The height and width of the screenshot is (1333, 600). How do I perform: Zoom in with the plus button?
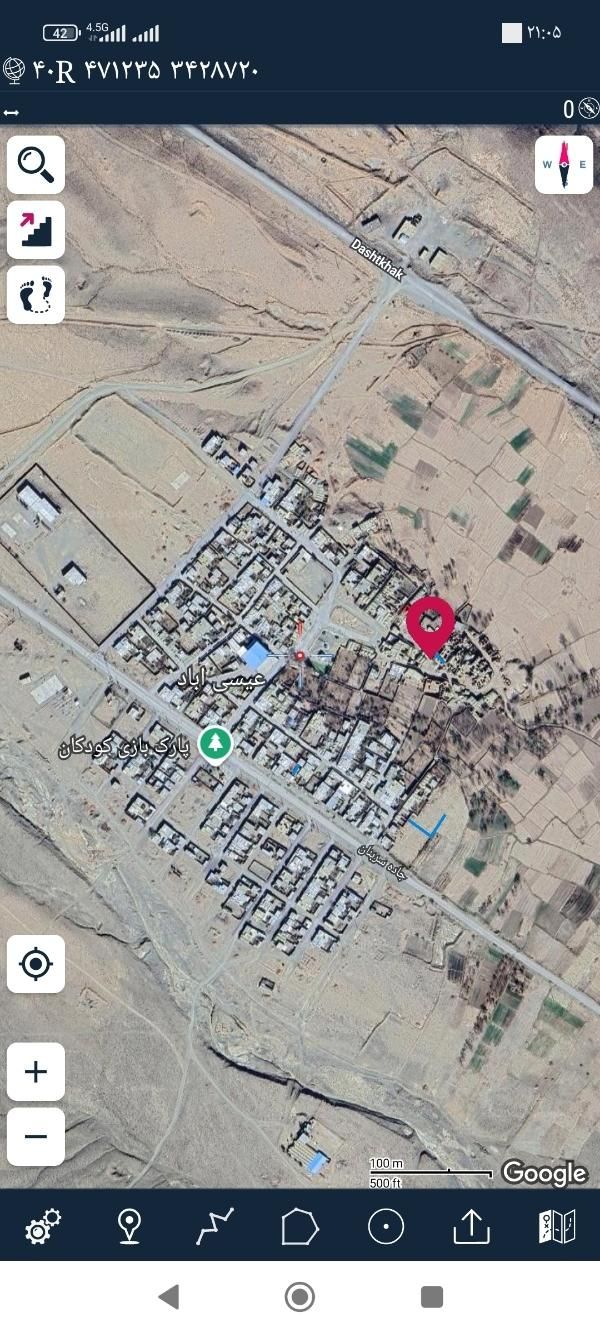36,1072
